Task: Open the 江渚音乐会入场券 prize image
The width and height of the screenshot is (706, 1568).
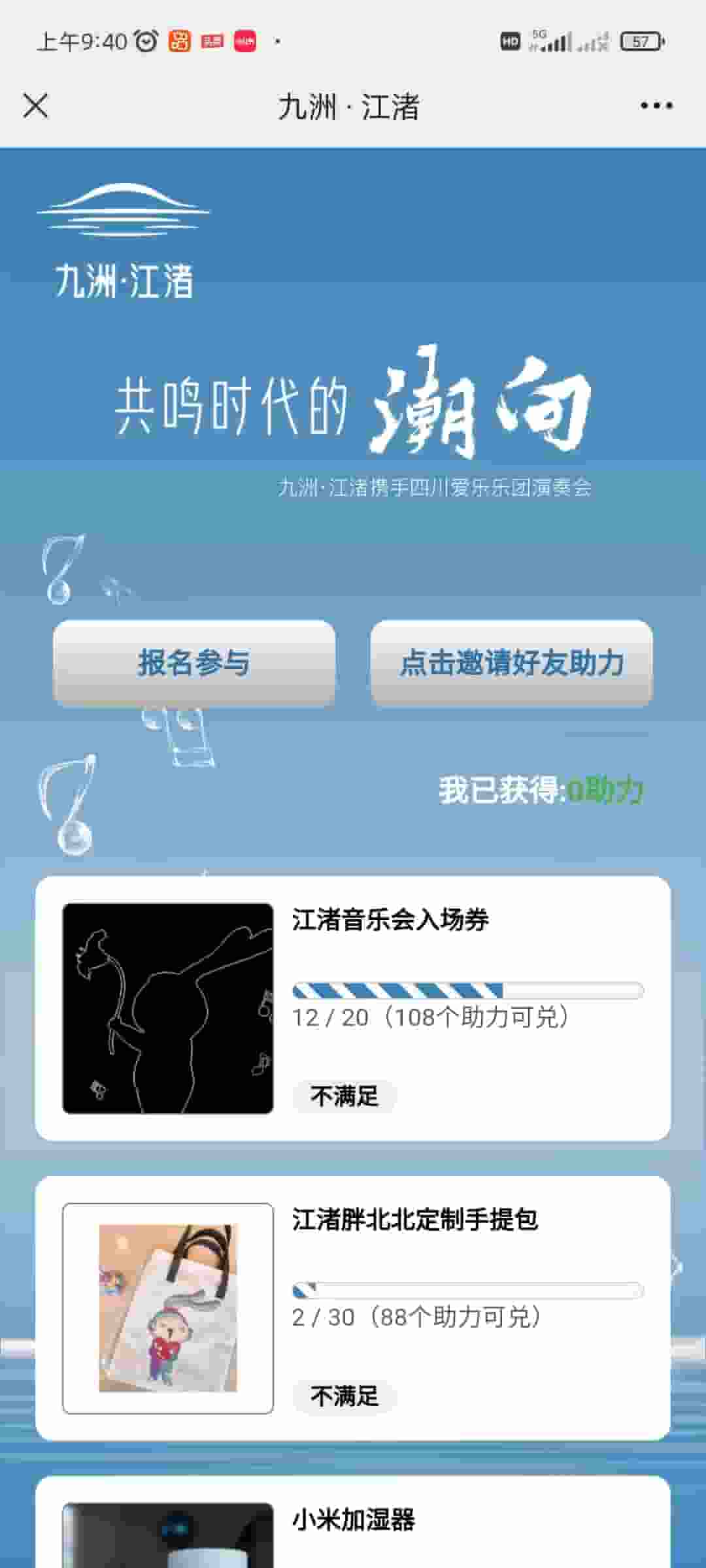Action: [168, 1008]
